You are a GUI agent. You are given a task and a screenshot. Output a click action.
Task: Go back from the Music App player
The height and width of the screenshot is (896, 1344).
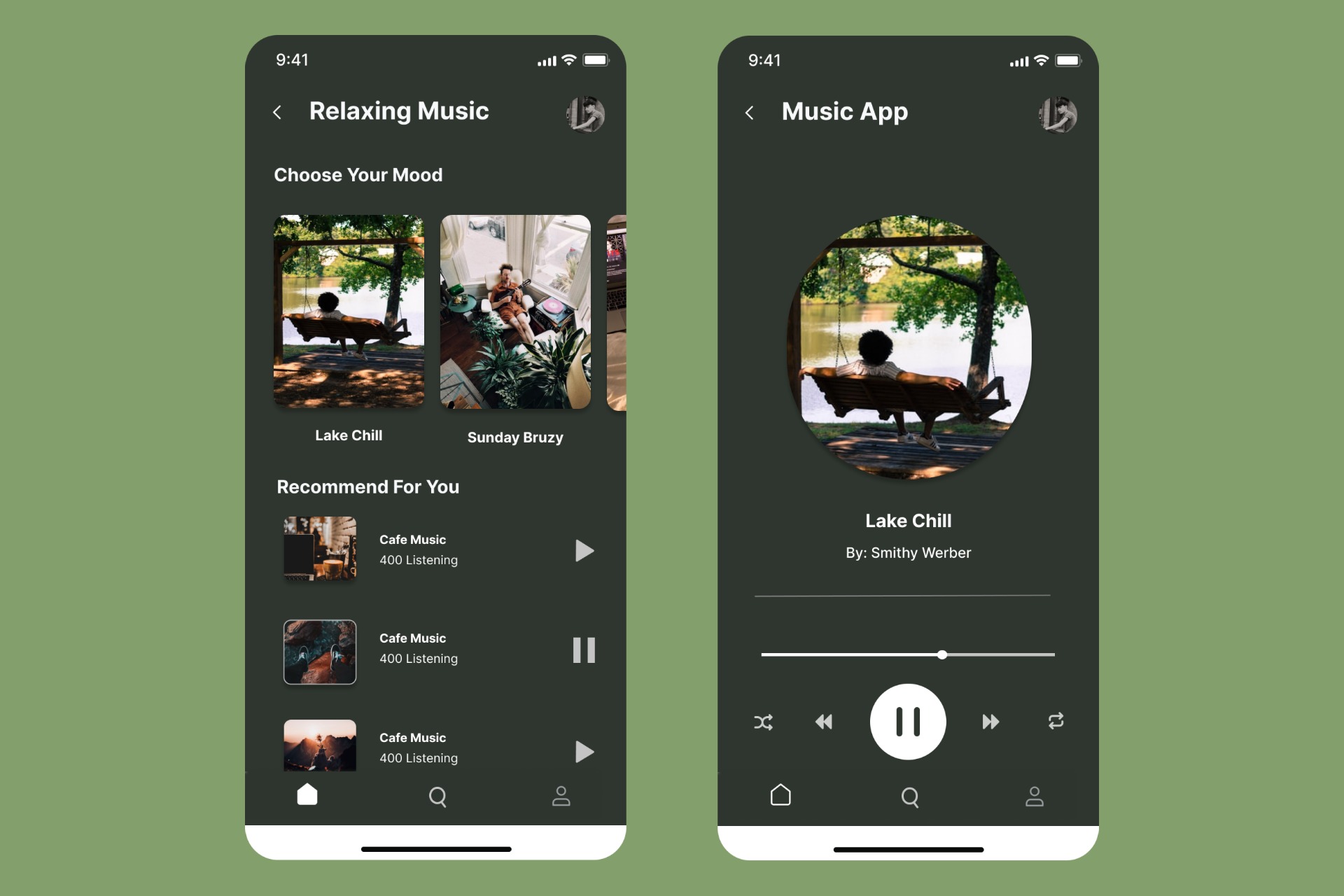click(750, 113)
